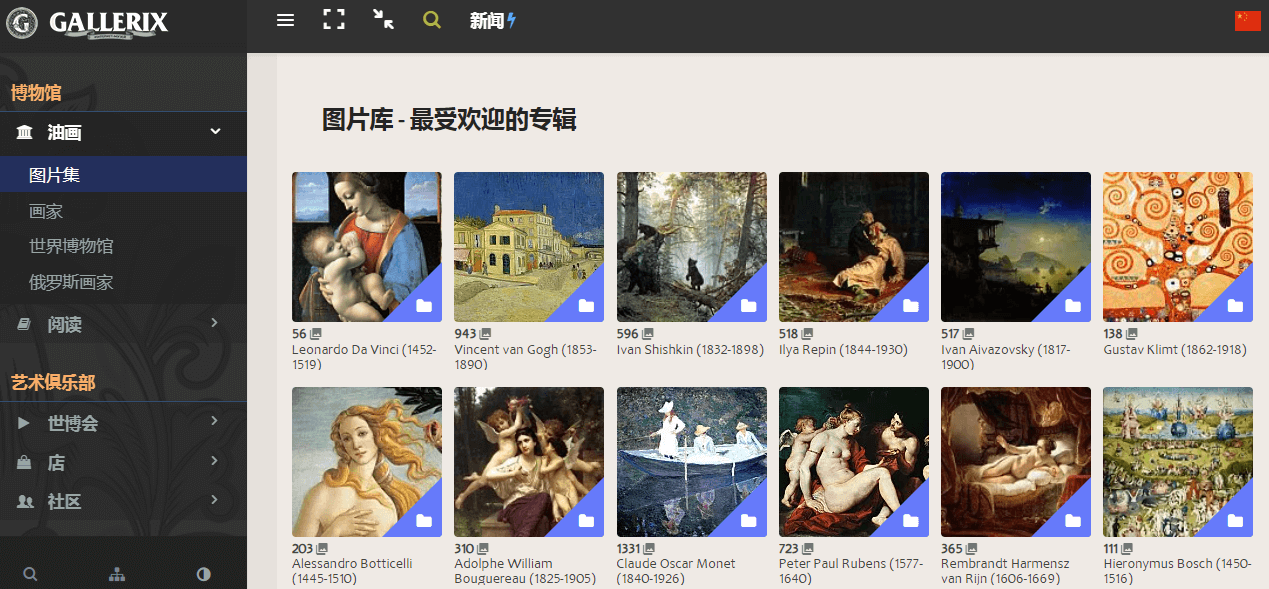Viewport: 1269px width, 589px height.
Task: Open the Vincent van Gogh album
Action: click(x=528, y=247)
